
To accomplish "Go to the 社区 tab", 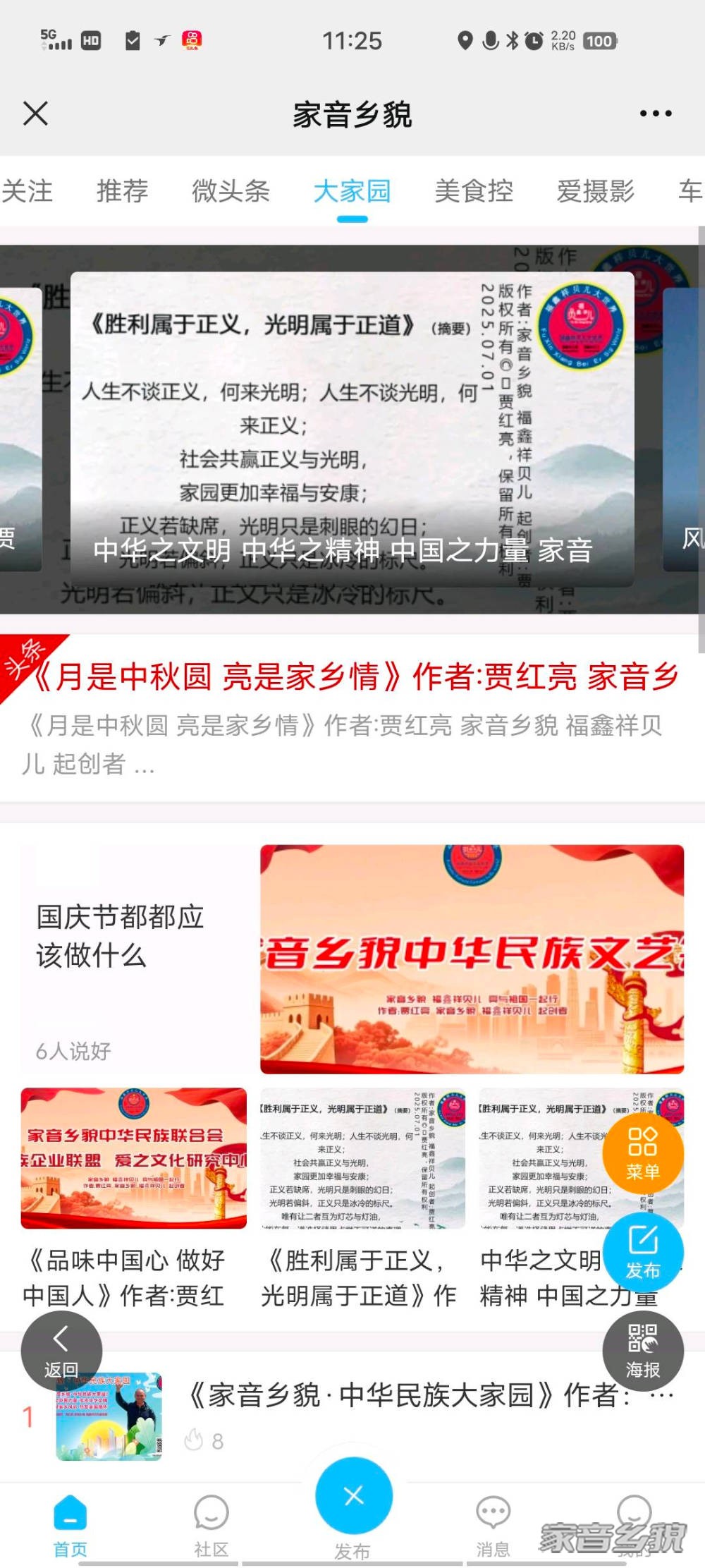I will point(211,1525).
